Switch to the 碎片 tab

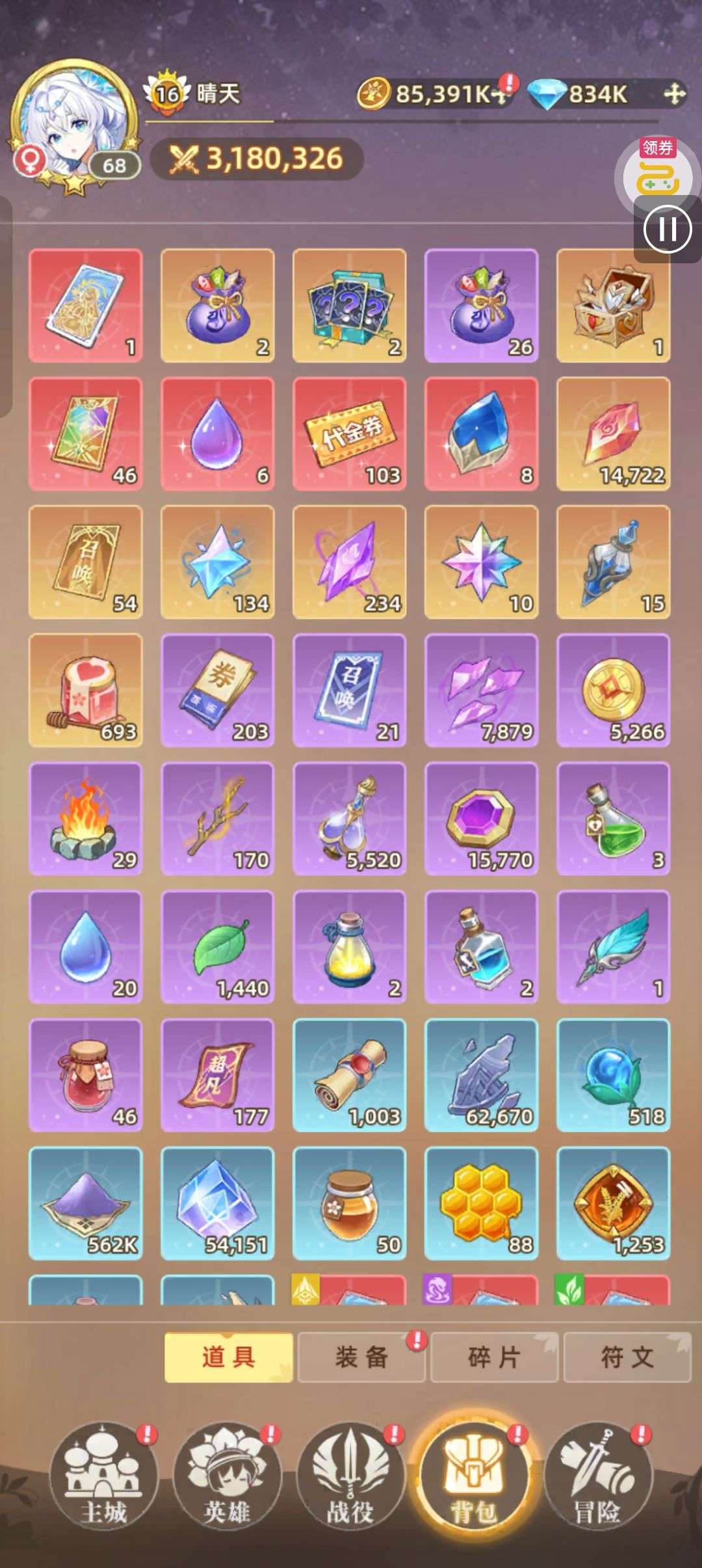[x=494, y=1357]
